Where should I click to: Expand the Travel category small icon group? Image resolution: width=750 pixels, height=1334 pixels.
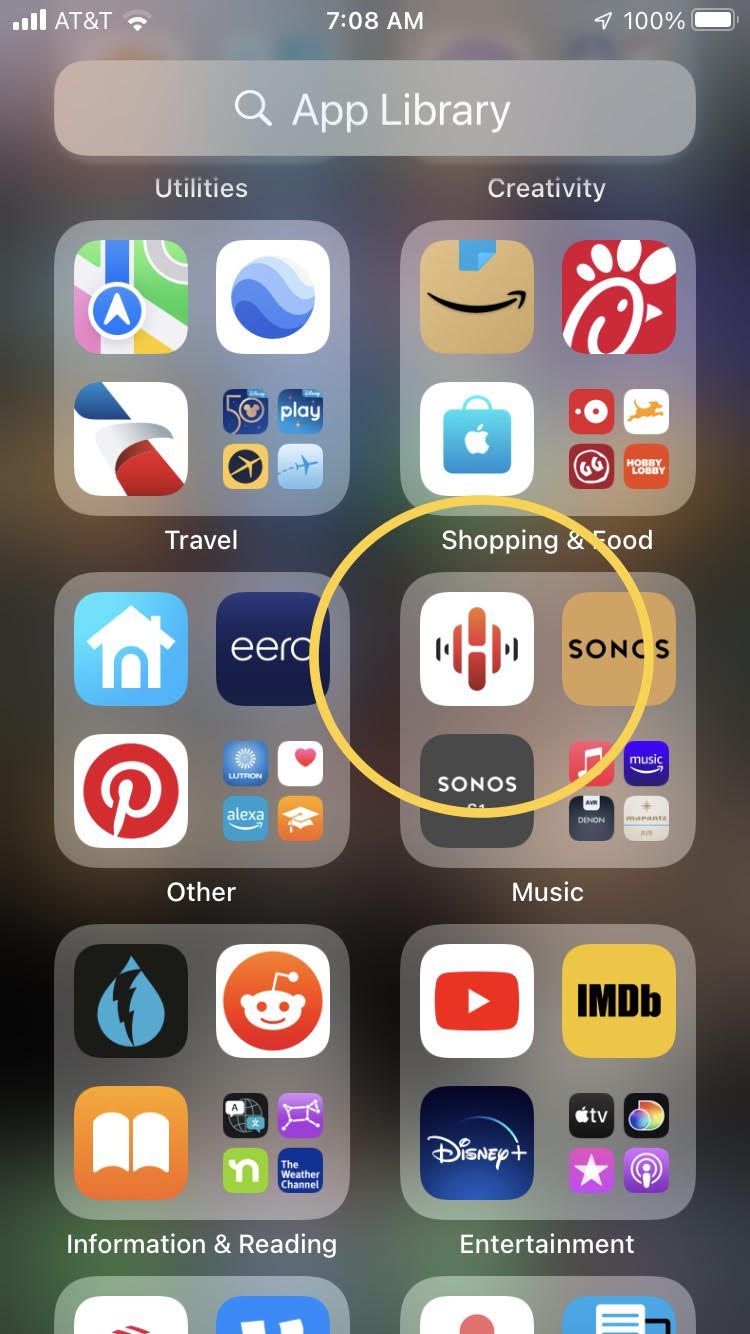click(x=273, y=439)
